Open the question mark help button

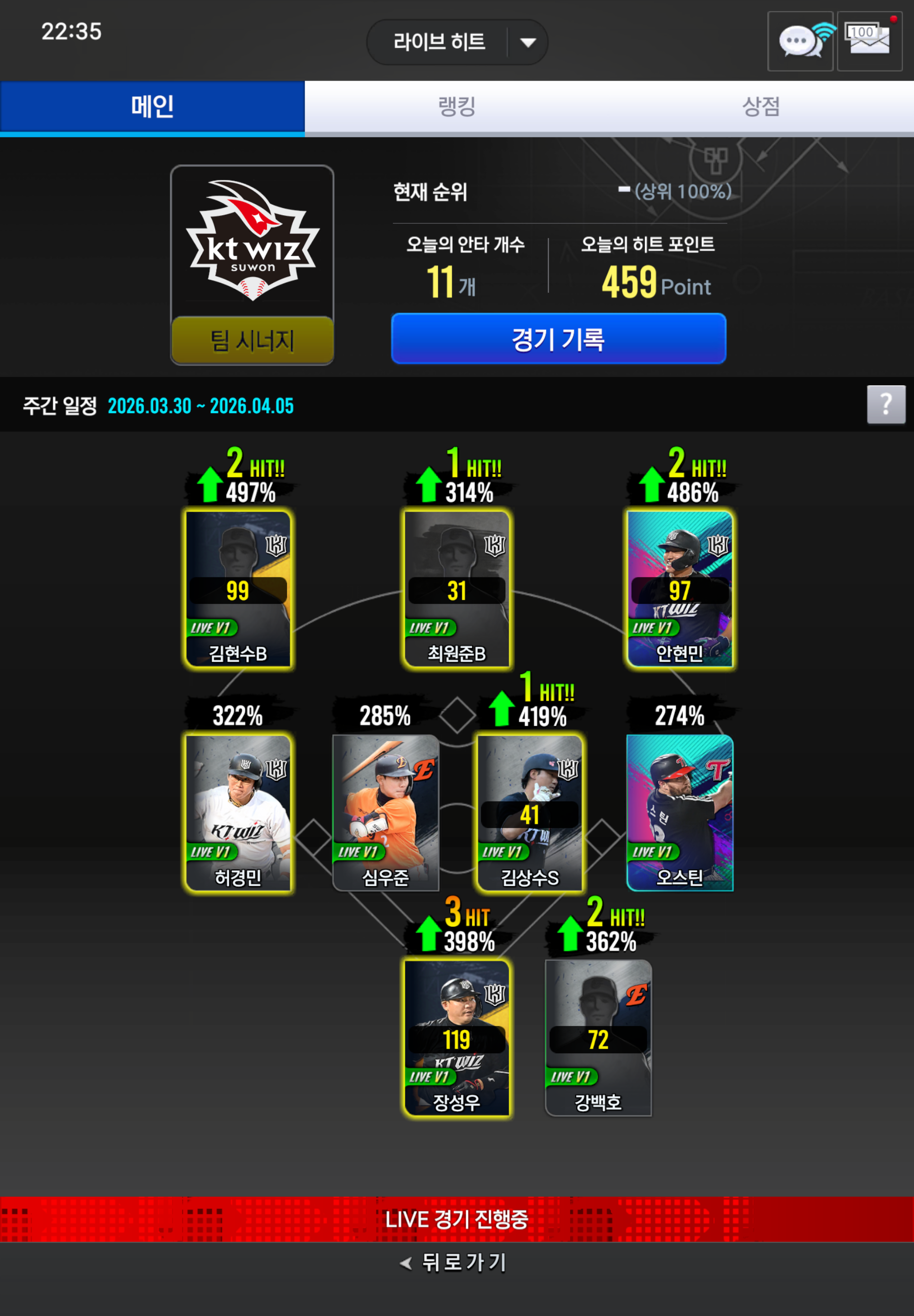pyautogui.click(x=885, y=404)
